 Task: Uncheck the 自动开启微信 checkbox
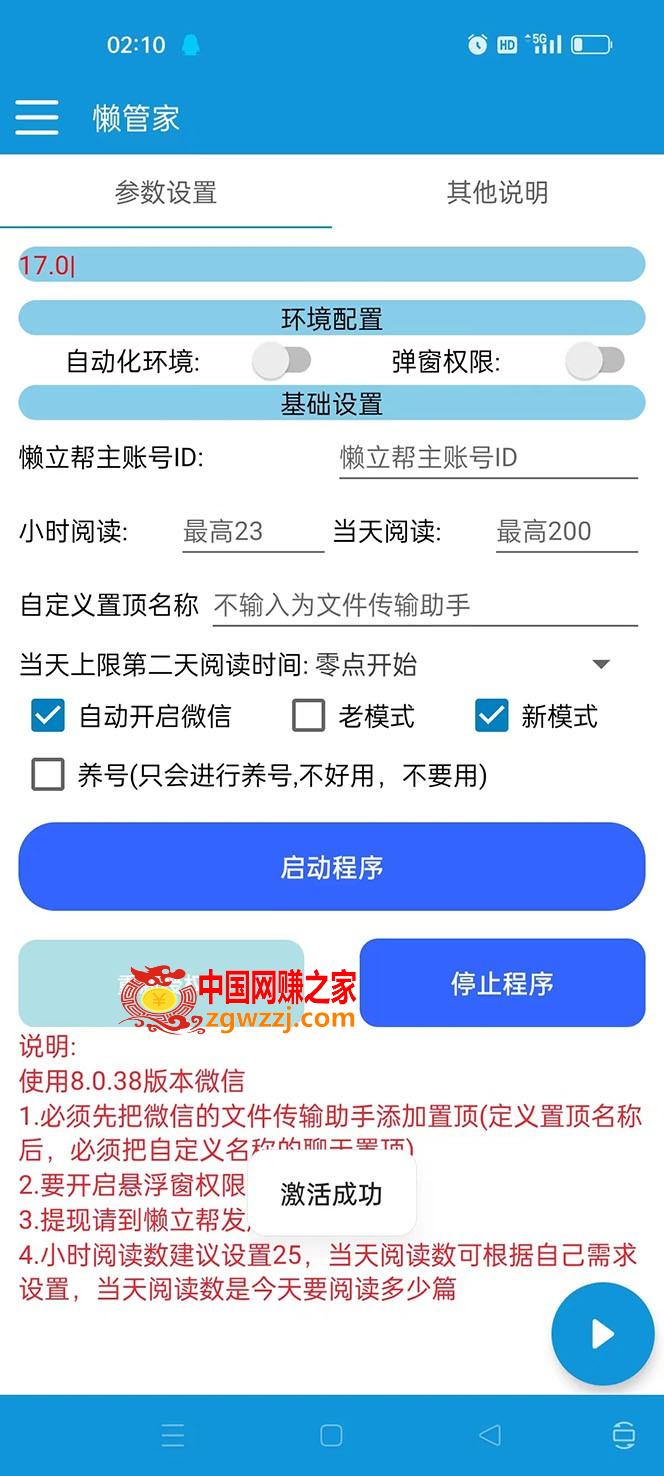coord(48,716)
